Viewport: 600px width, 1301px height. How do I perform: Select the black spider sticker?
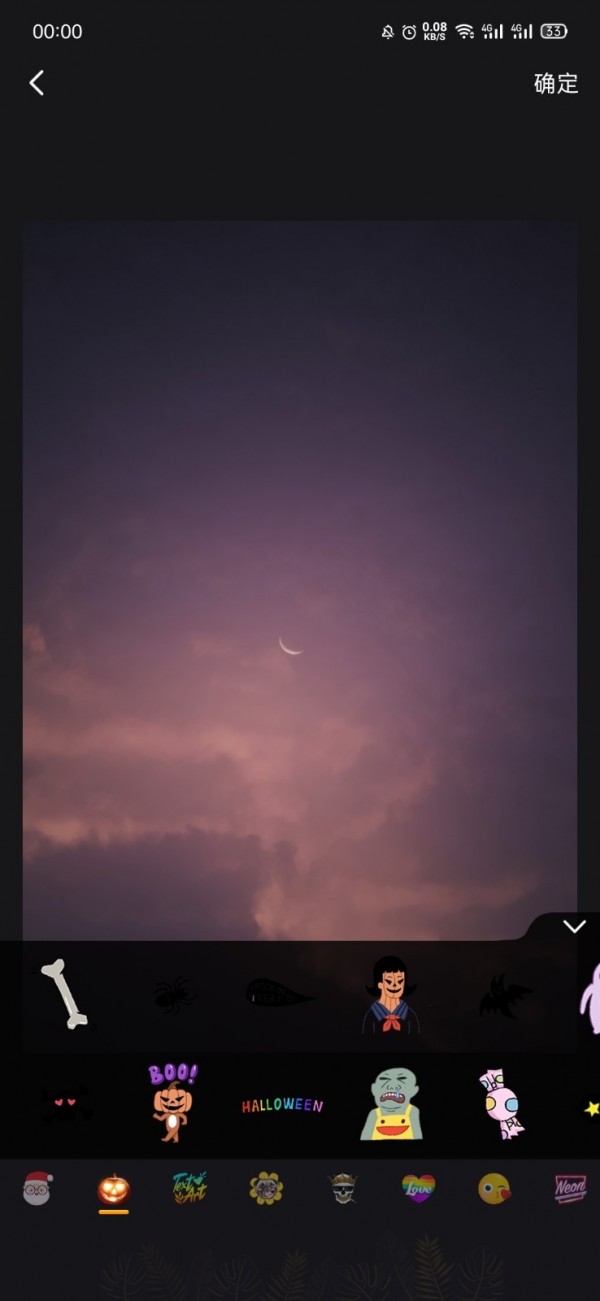pyautogui.click(x=174, y=995)
